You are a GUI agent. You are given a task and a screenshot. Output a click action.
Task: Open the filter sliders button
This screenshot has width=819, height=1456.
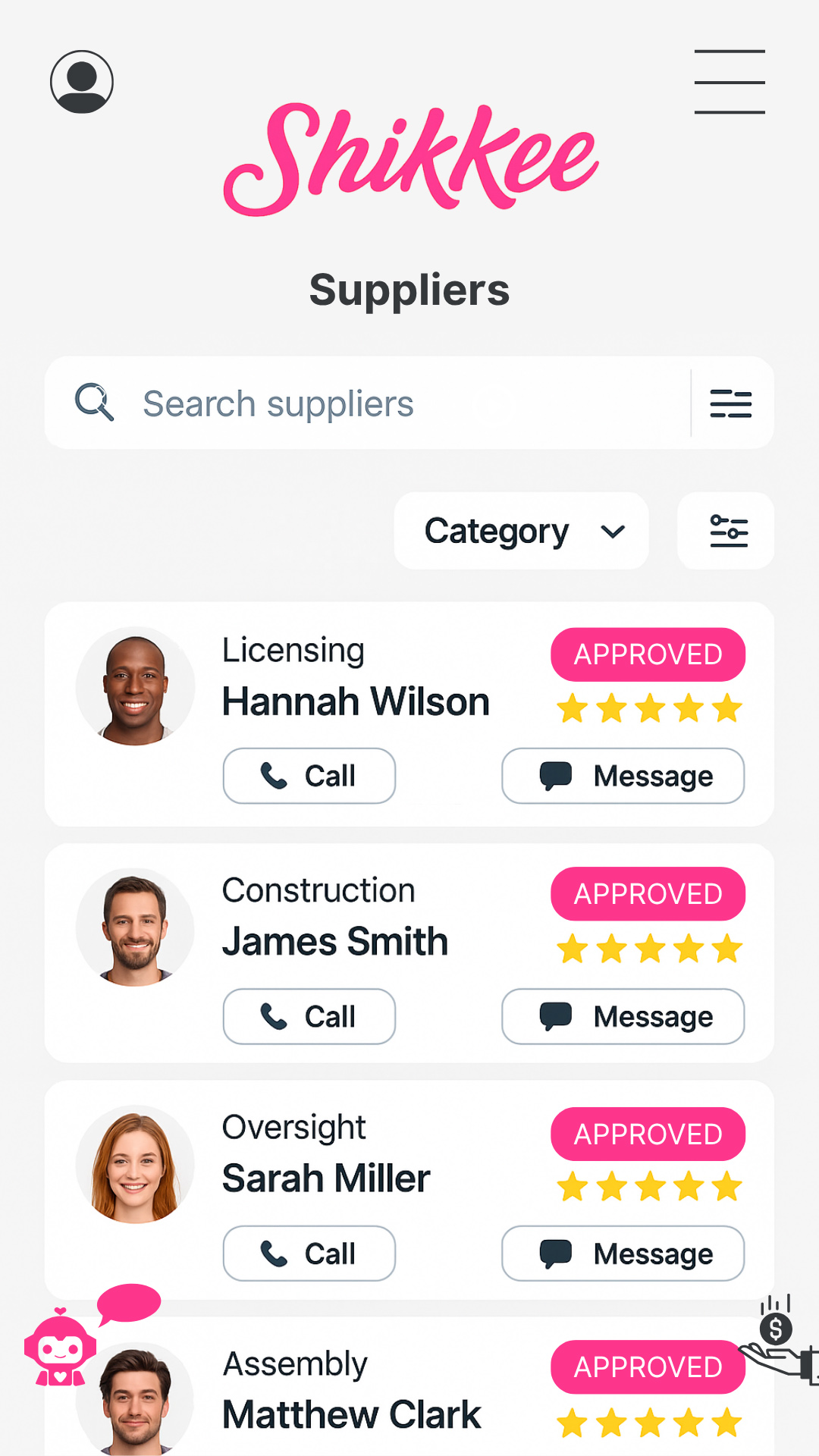point(726,531)
